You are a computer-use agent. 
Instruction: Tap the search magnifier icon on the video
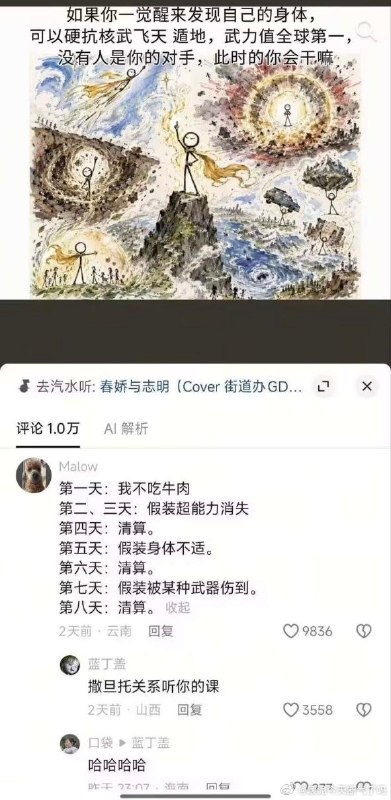tap(366, 32)
